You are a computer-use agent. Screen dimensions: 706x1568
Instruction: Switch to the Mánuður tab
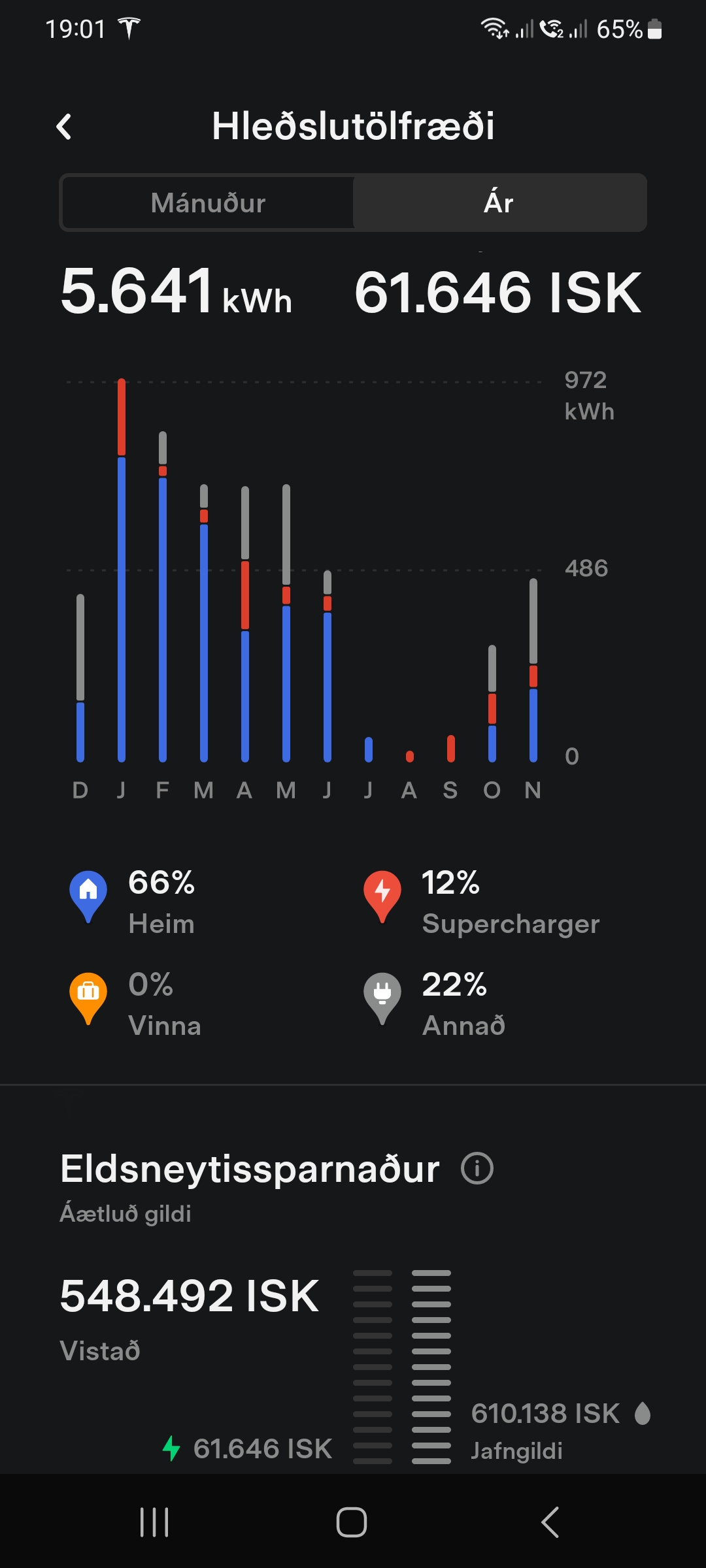(208, 203)
